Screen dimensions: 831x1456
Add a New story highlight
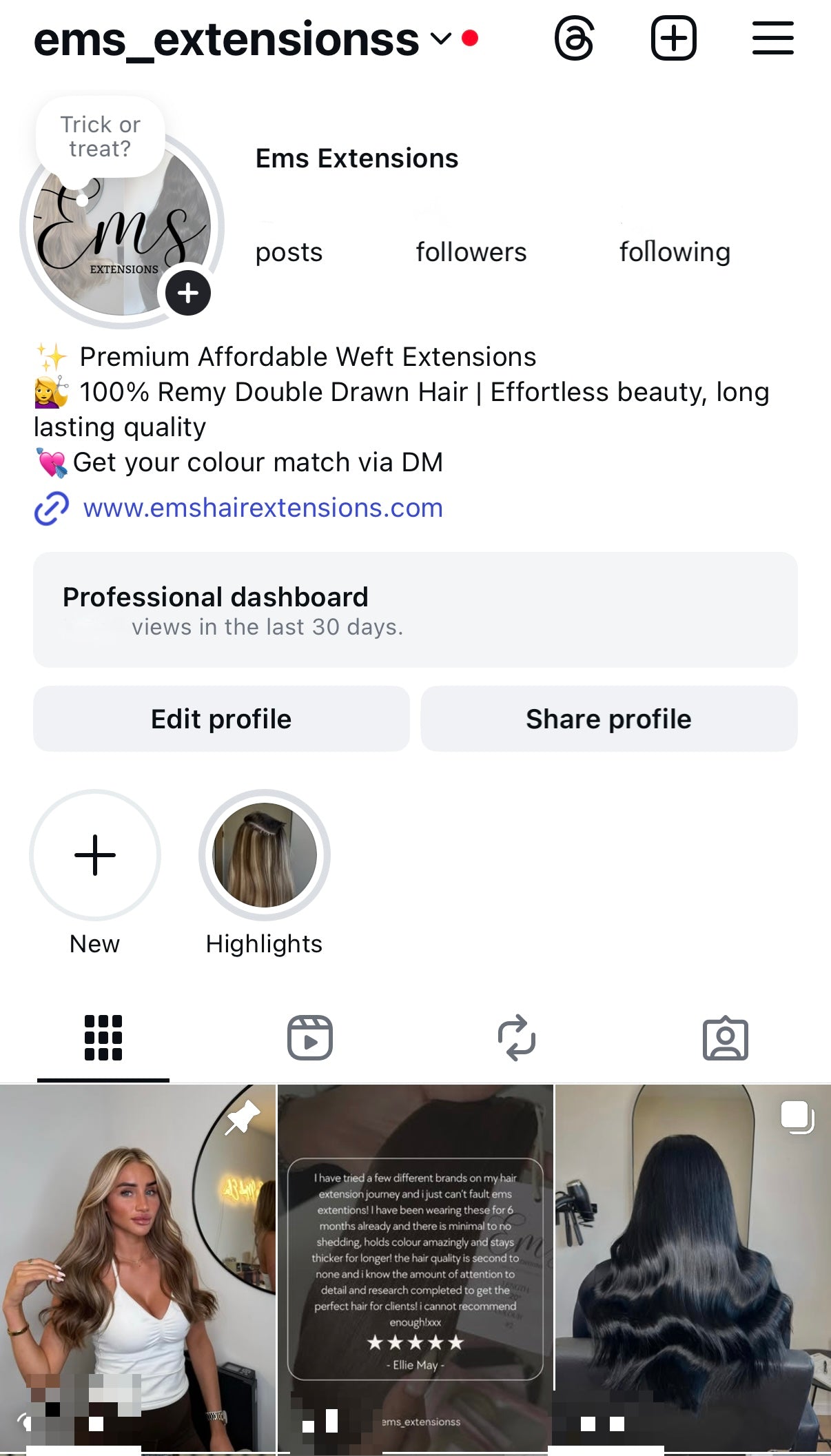95,855
